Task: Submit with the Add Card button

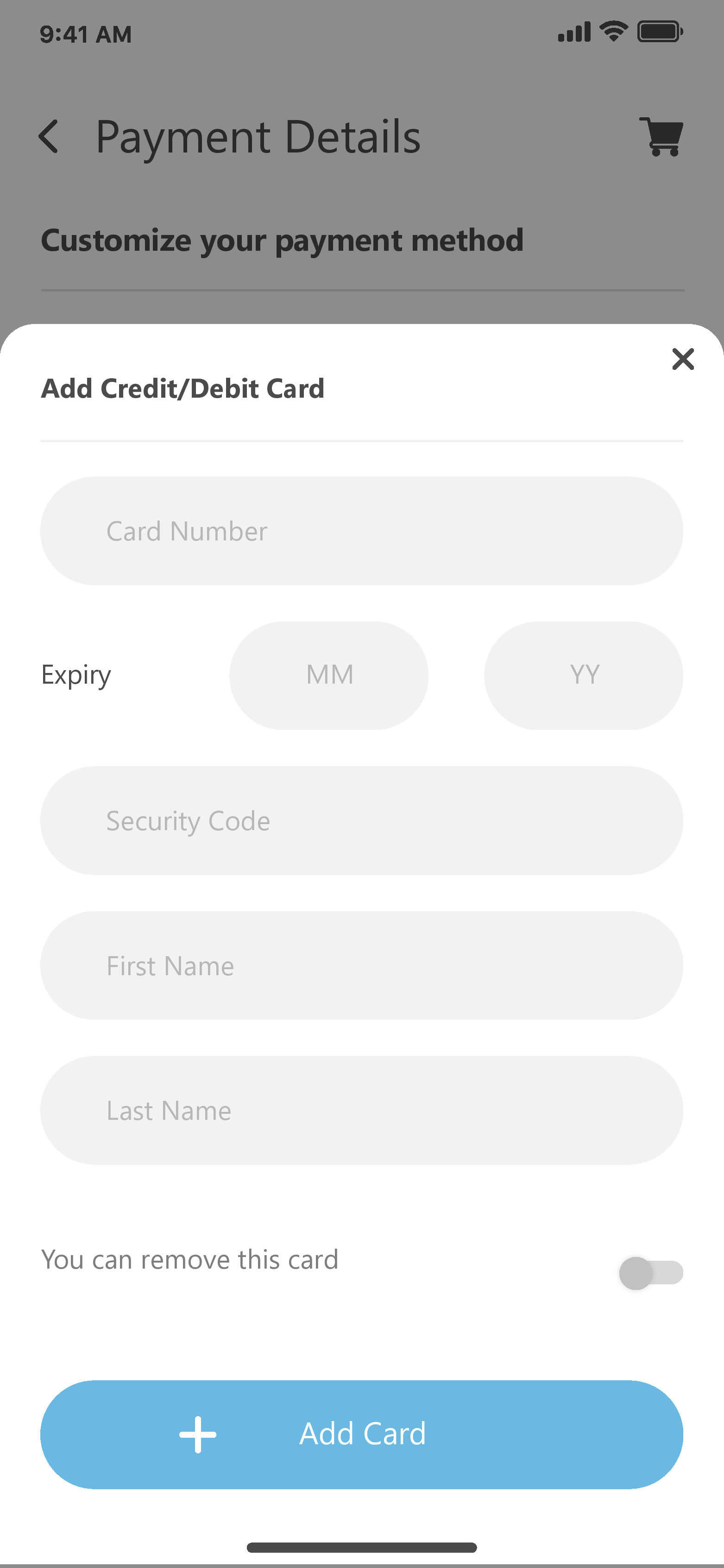Action: [x=361, y=1434]
